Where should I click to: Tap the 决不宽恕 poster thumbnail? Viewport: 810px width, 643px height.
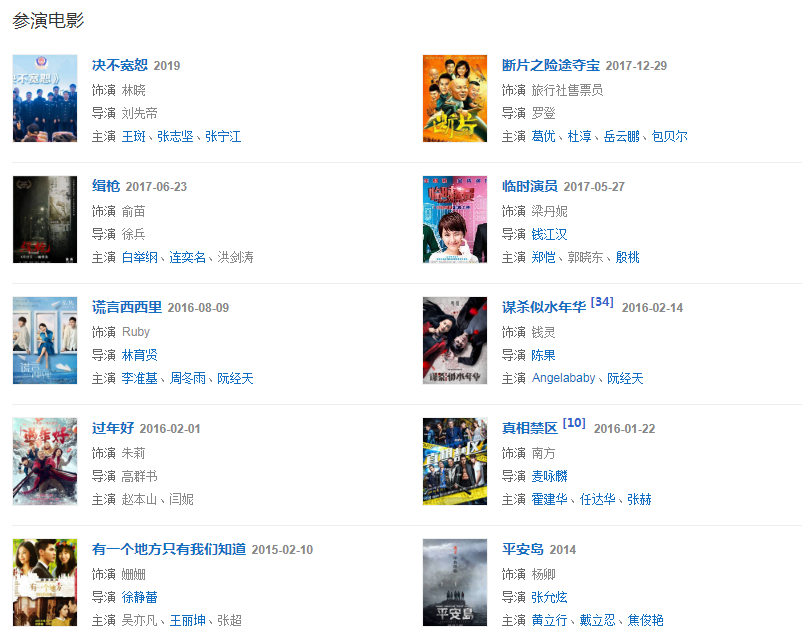(x=45, y=99)
